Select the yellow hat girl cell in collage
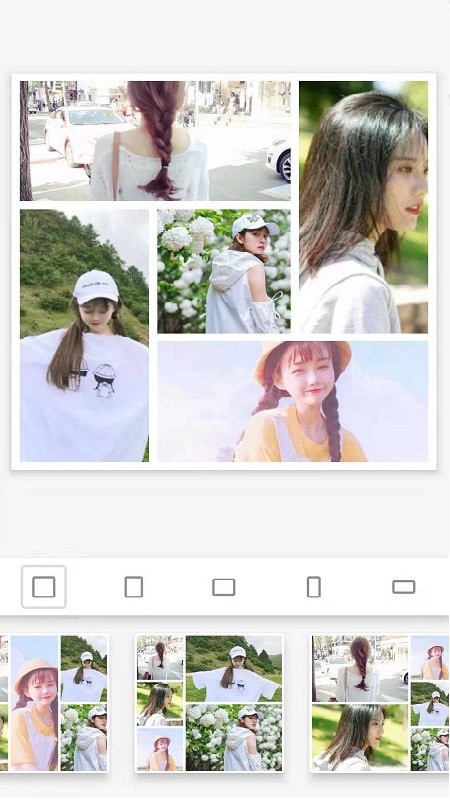 click(x=293, y=402)
